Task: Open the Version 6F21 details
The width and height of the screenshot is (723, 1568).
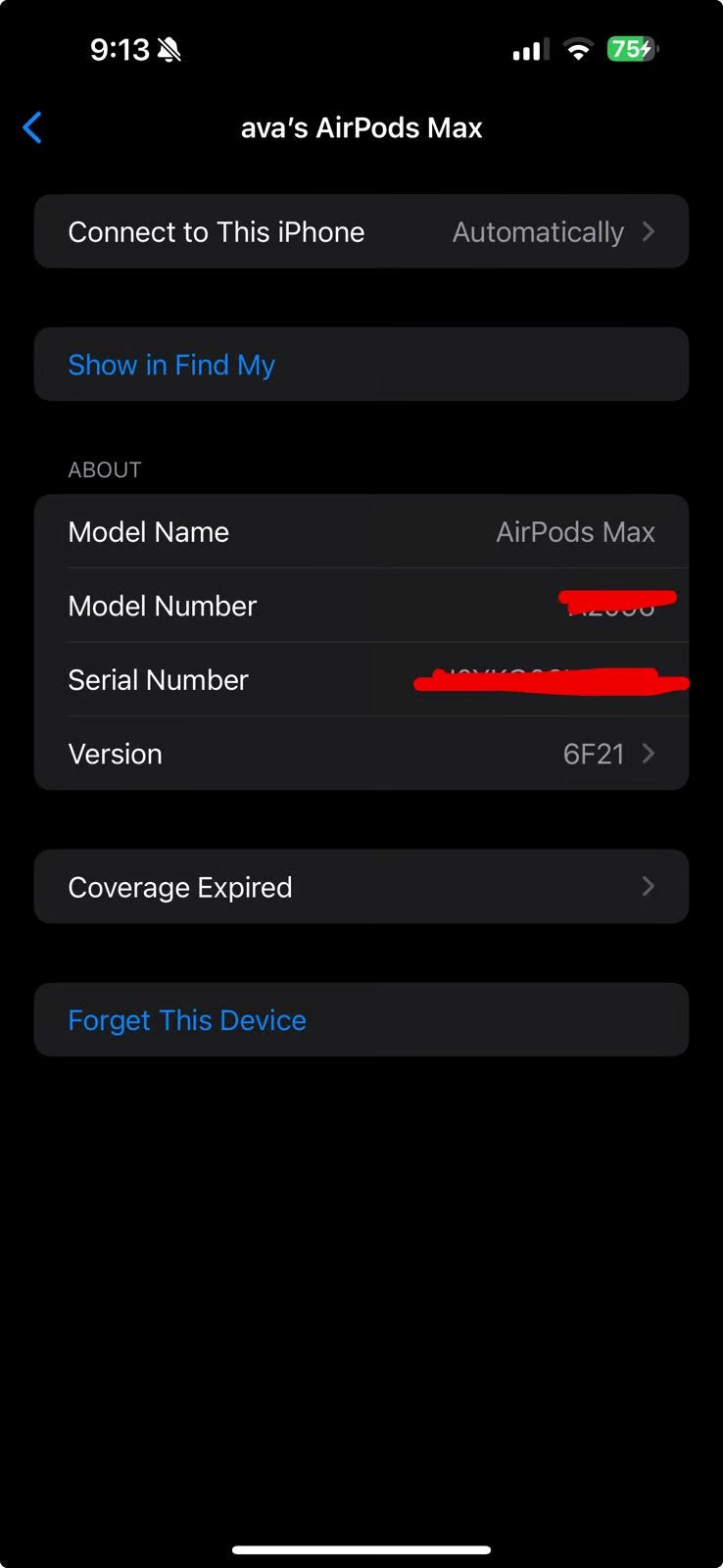Action: (x=361, y=754)
